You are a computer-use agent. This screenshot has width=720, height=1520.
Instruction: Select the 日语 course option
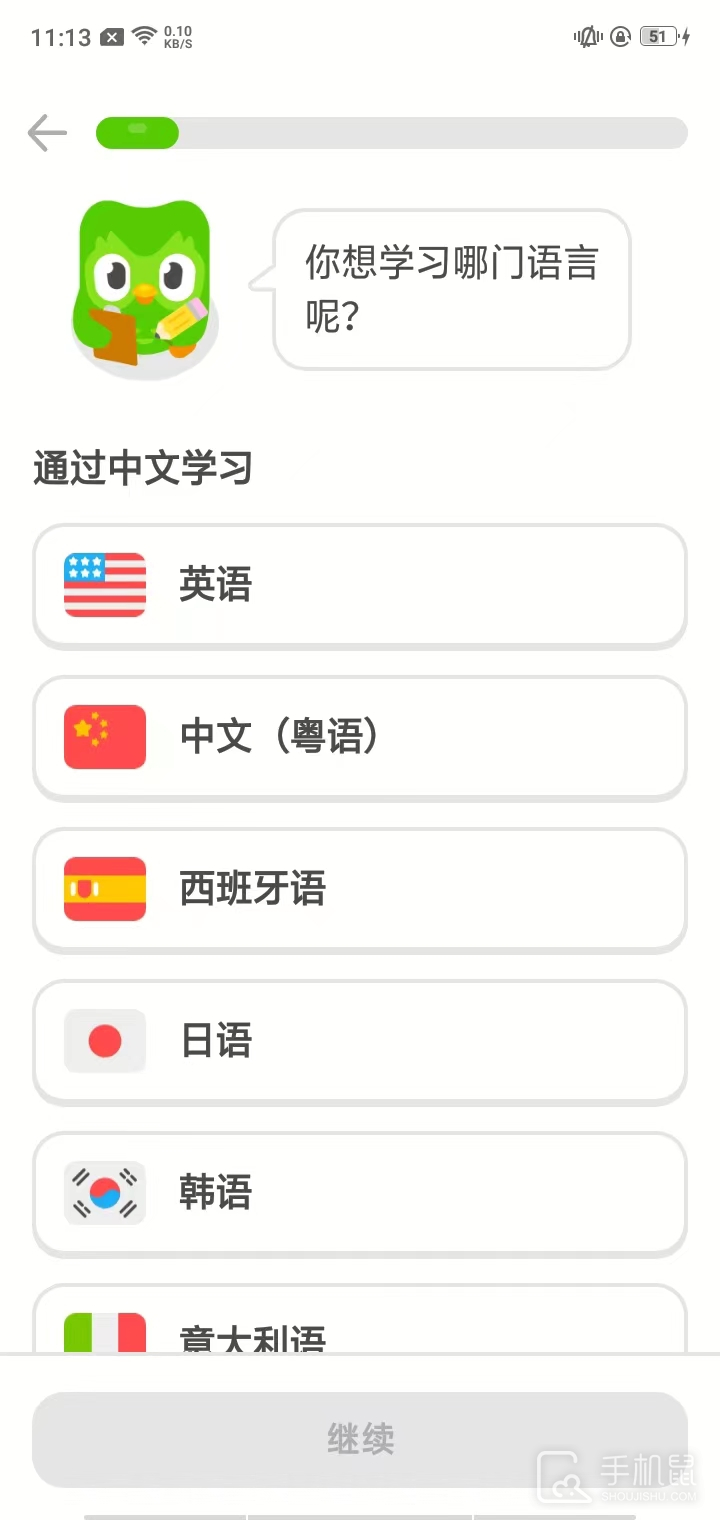coord(360,1041)
